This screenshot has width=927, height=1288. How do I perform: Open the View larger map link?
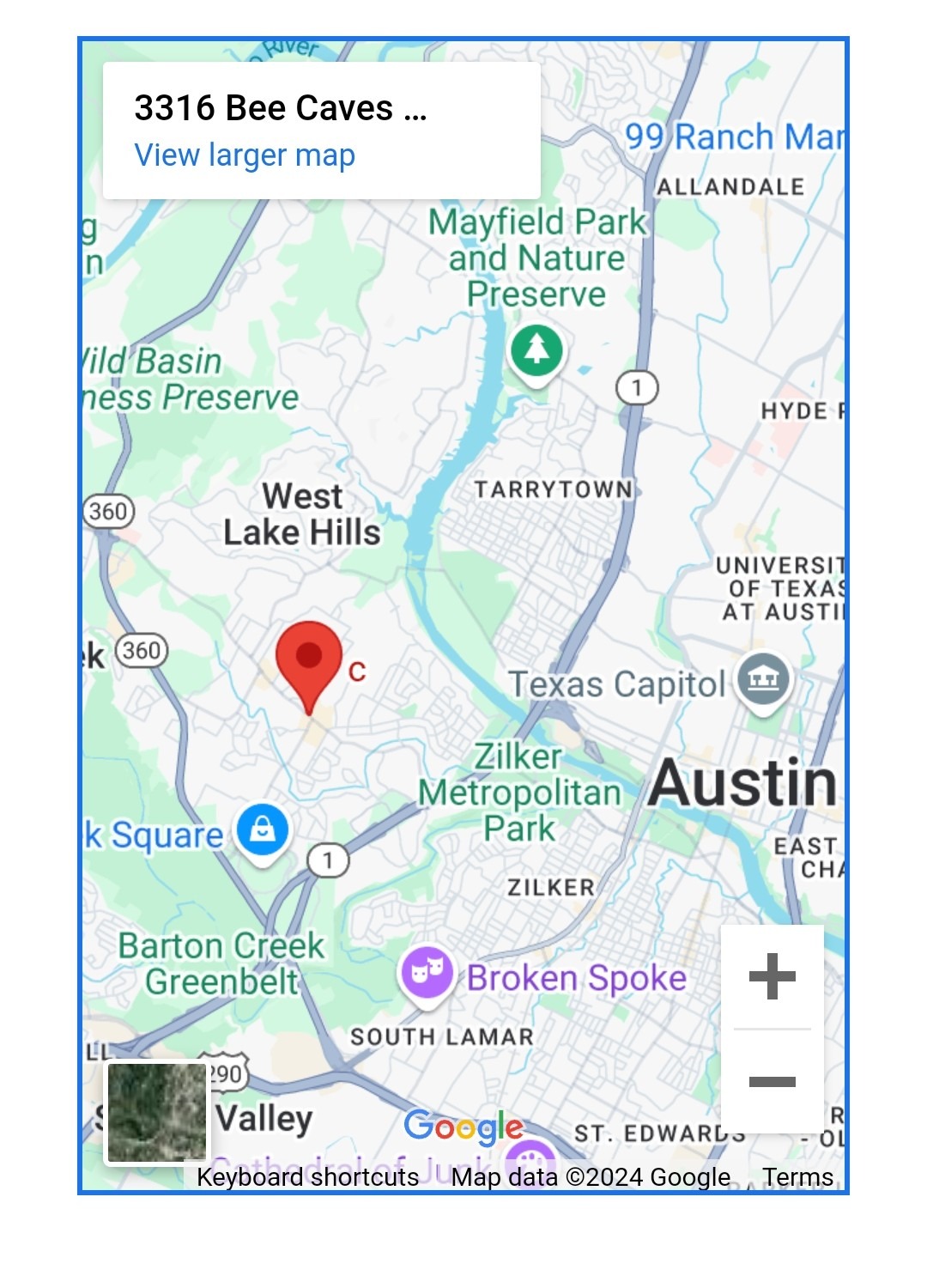245,155
